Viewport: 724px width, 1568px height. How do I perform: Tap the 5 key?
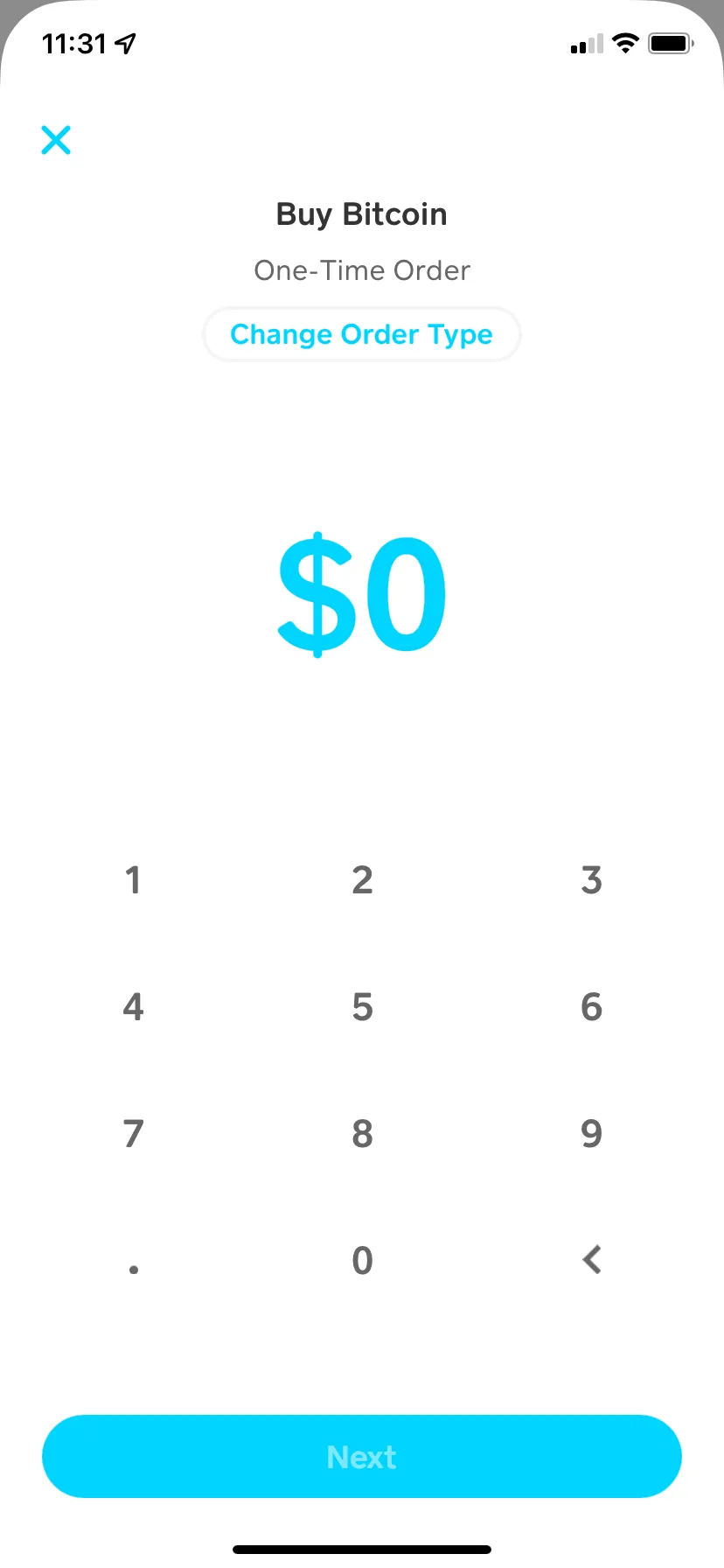[x=362, y=1007]
